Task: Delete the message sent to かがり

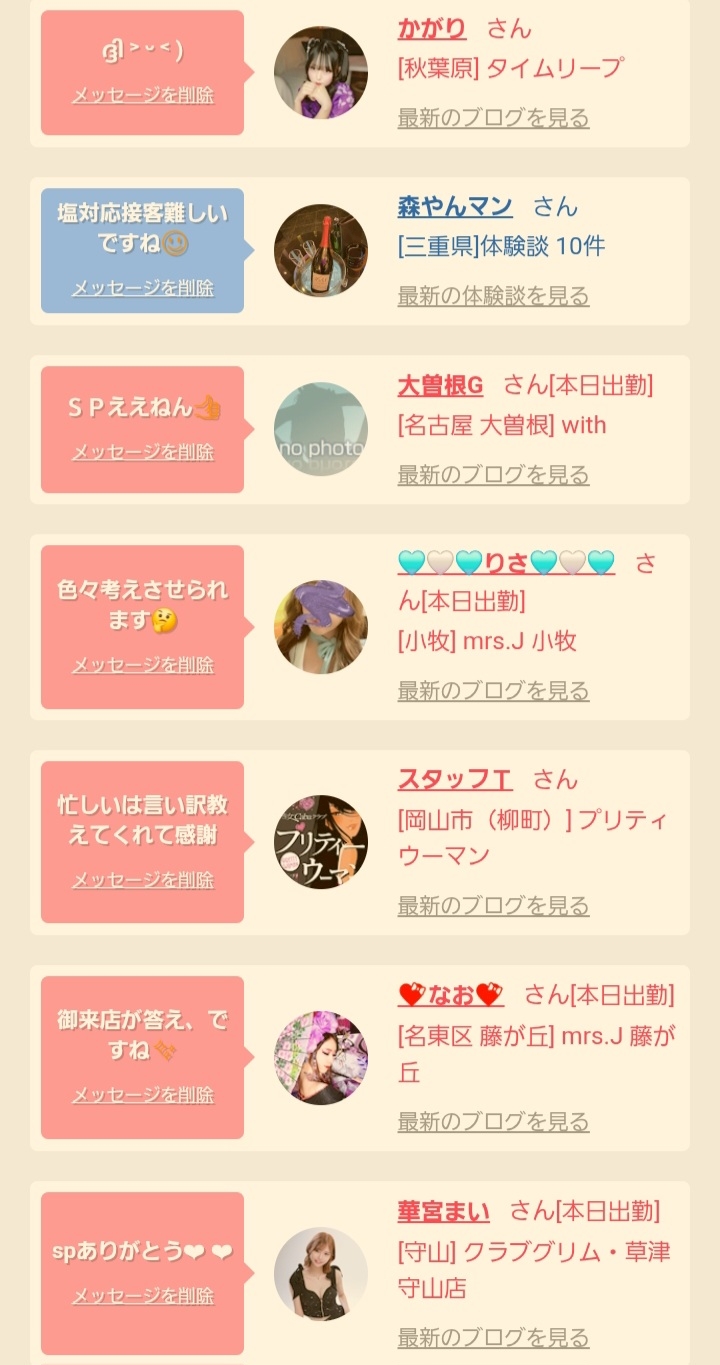Action: click(143, 96)
